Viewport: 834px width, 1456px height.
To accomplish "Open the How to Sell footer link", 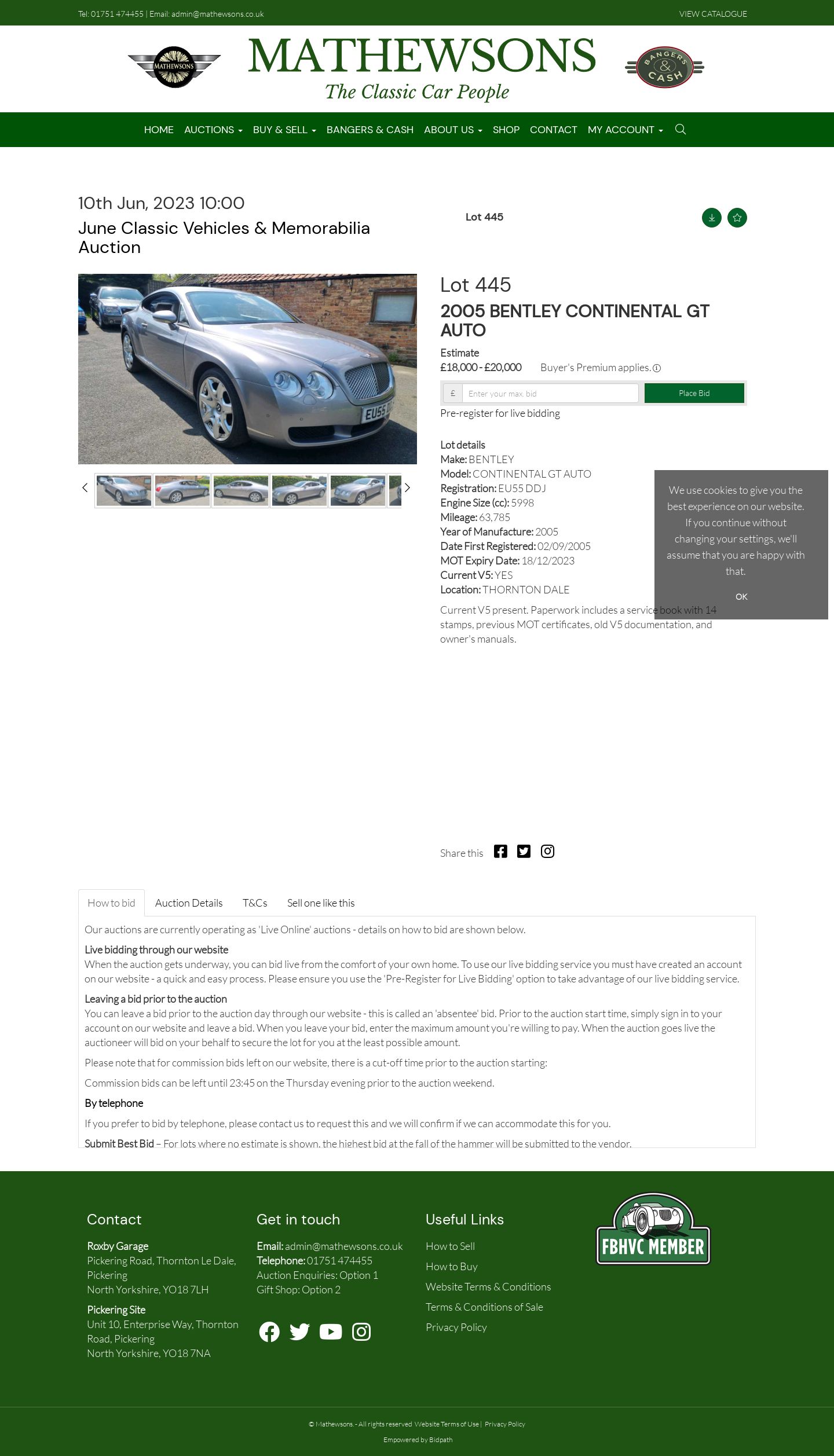I will pyautogui.click(x=450, y=1246).
